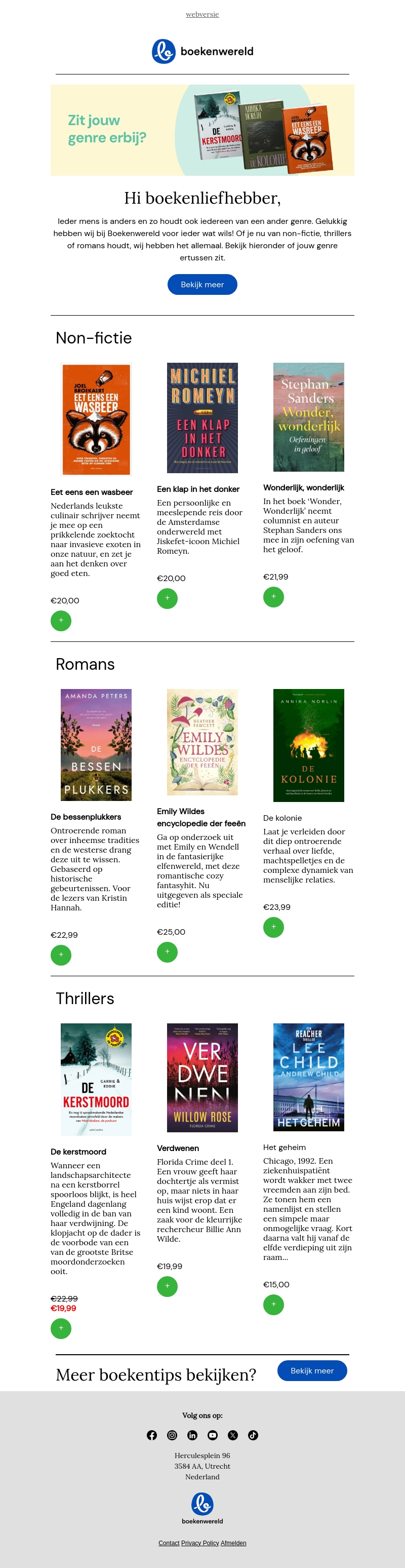
Task: Open the Verdwenen book cover
Action: click(202, 1078)
